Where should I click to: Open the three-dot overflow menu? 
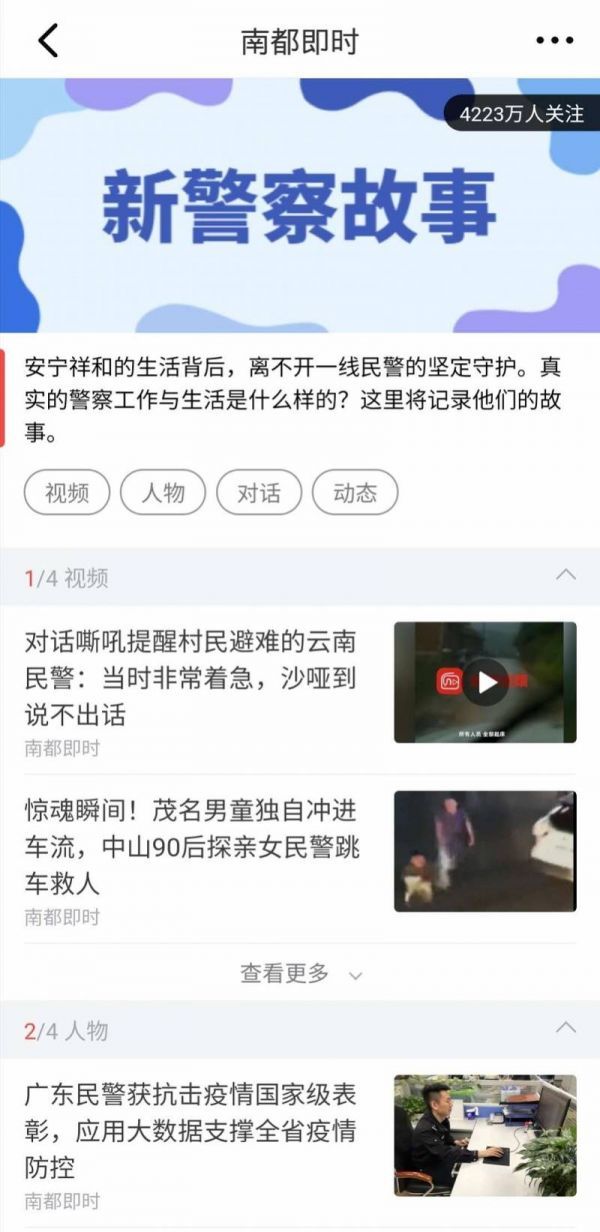tap(554, 40)
